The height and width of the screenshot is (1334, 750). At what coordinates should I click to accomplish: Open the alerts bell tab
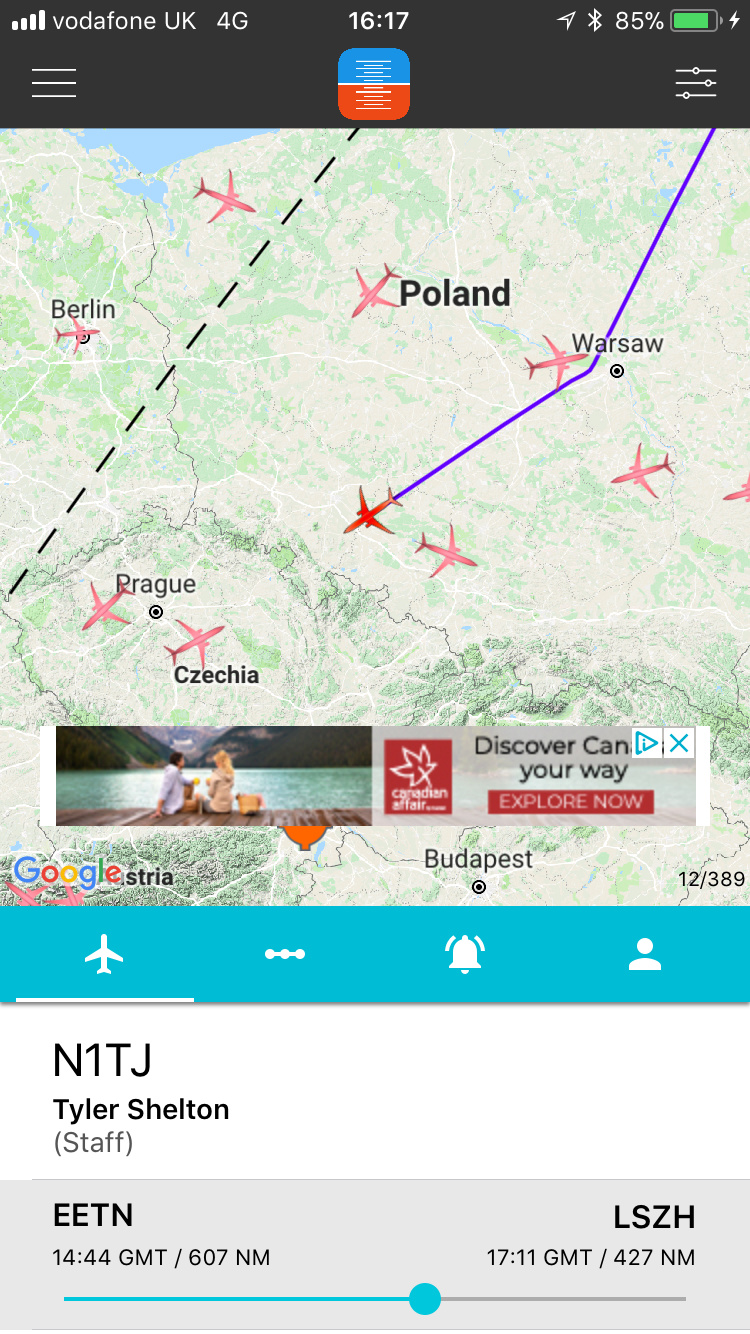click(465, 955)
